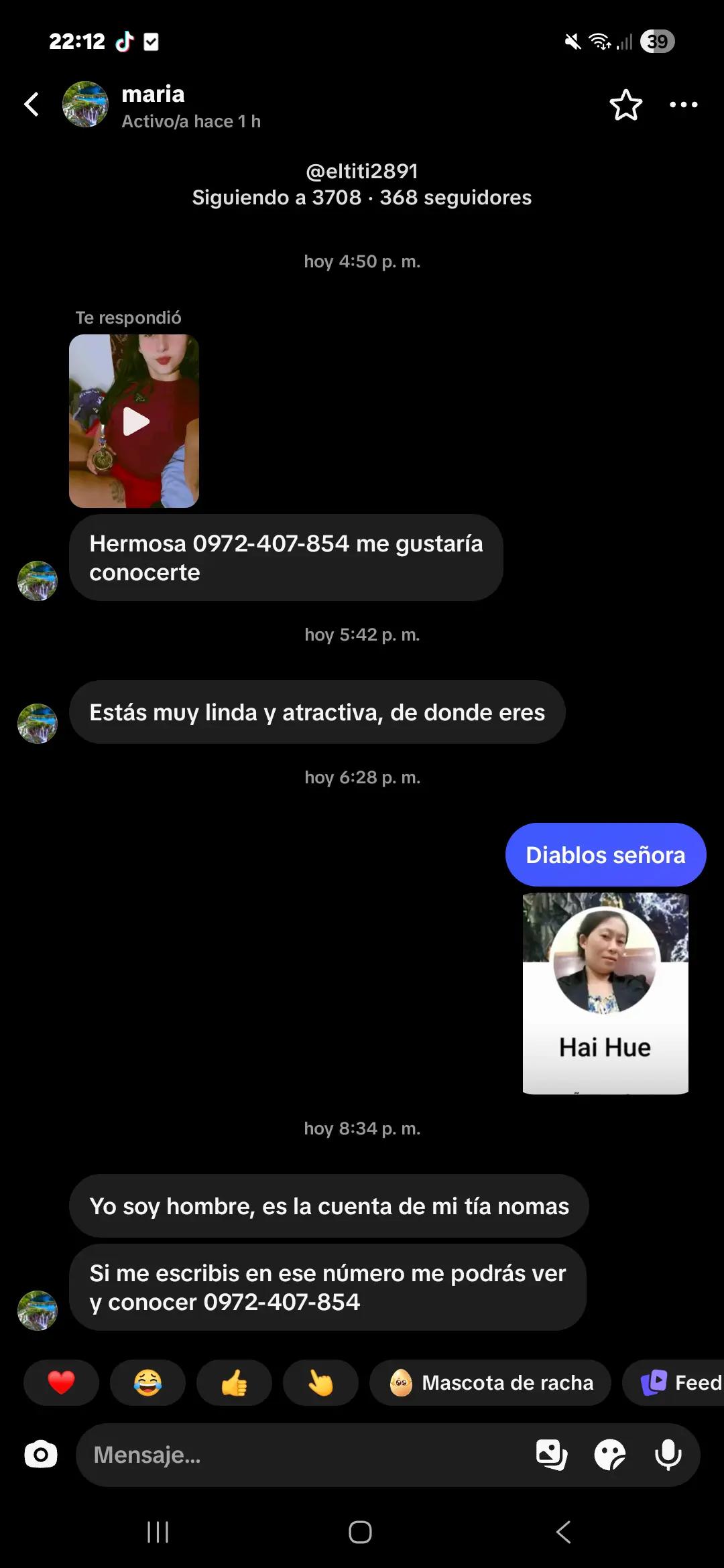Open the Mascota de racha chip
This screenshot has width=724, height=1568.
coord(490,1382)
